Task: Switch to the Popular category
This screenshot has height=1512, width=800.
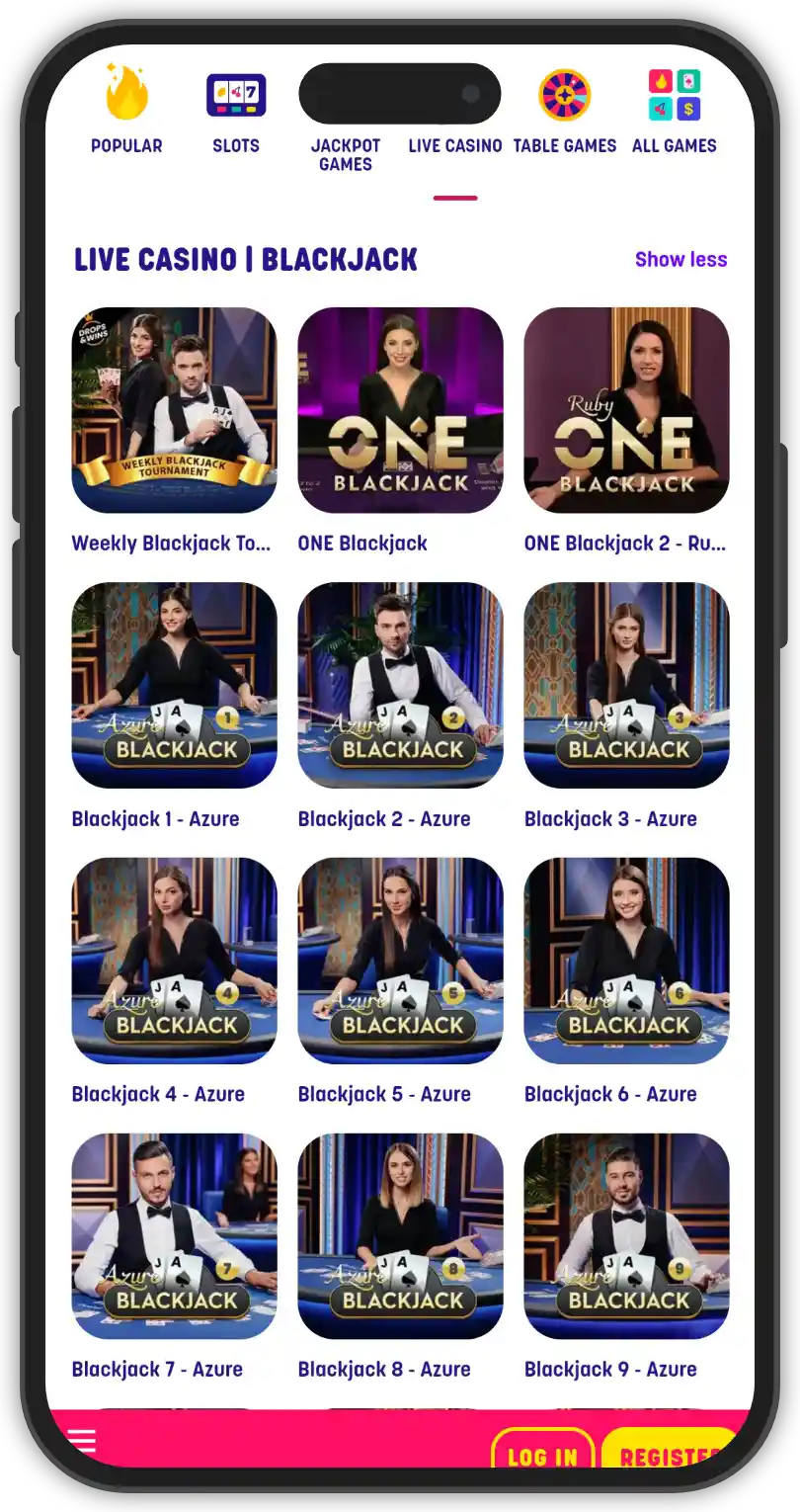Action: click(126, 111)
